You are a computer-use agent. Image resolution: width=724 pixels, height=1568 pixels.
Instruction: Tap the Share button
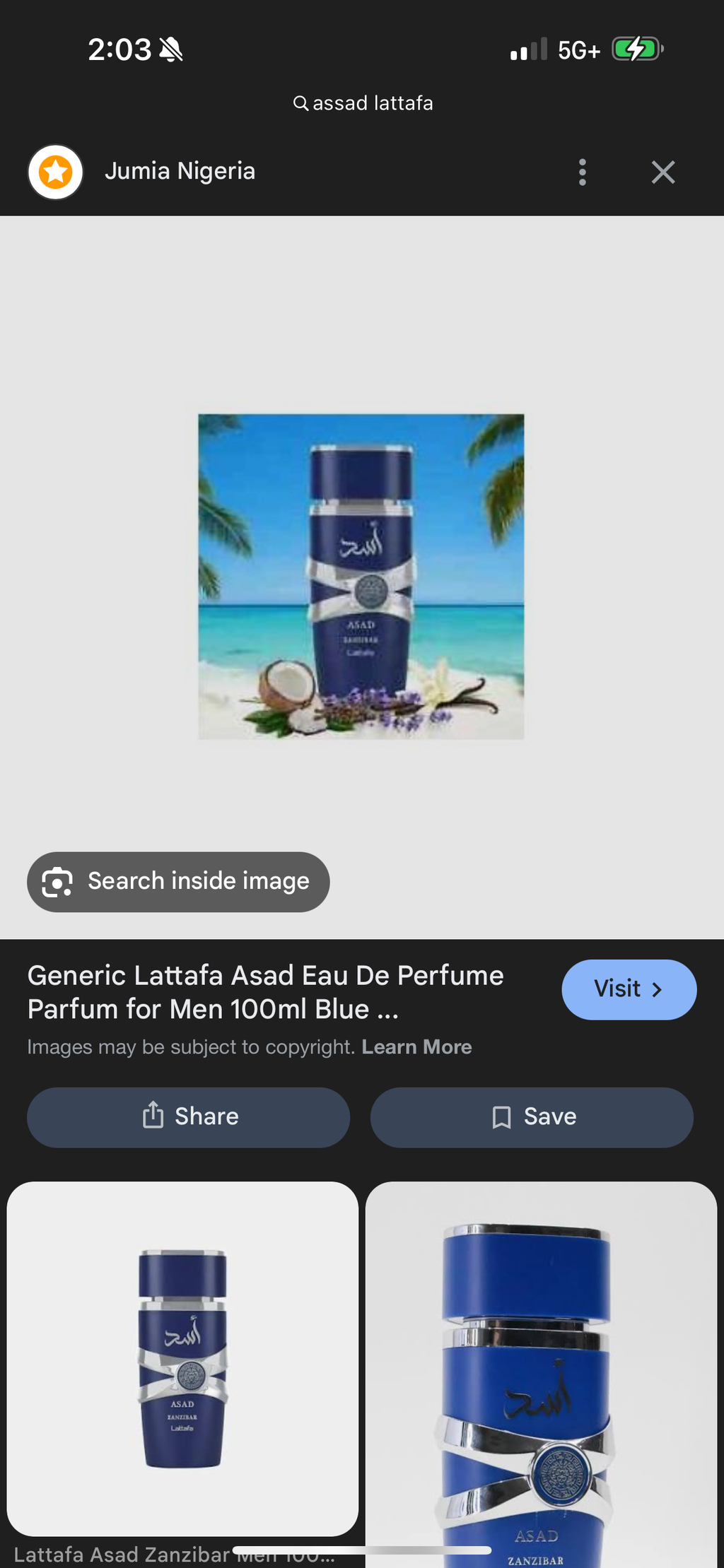point(188,1116)
